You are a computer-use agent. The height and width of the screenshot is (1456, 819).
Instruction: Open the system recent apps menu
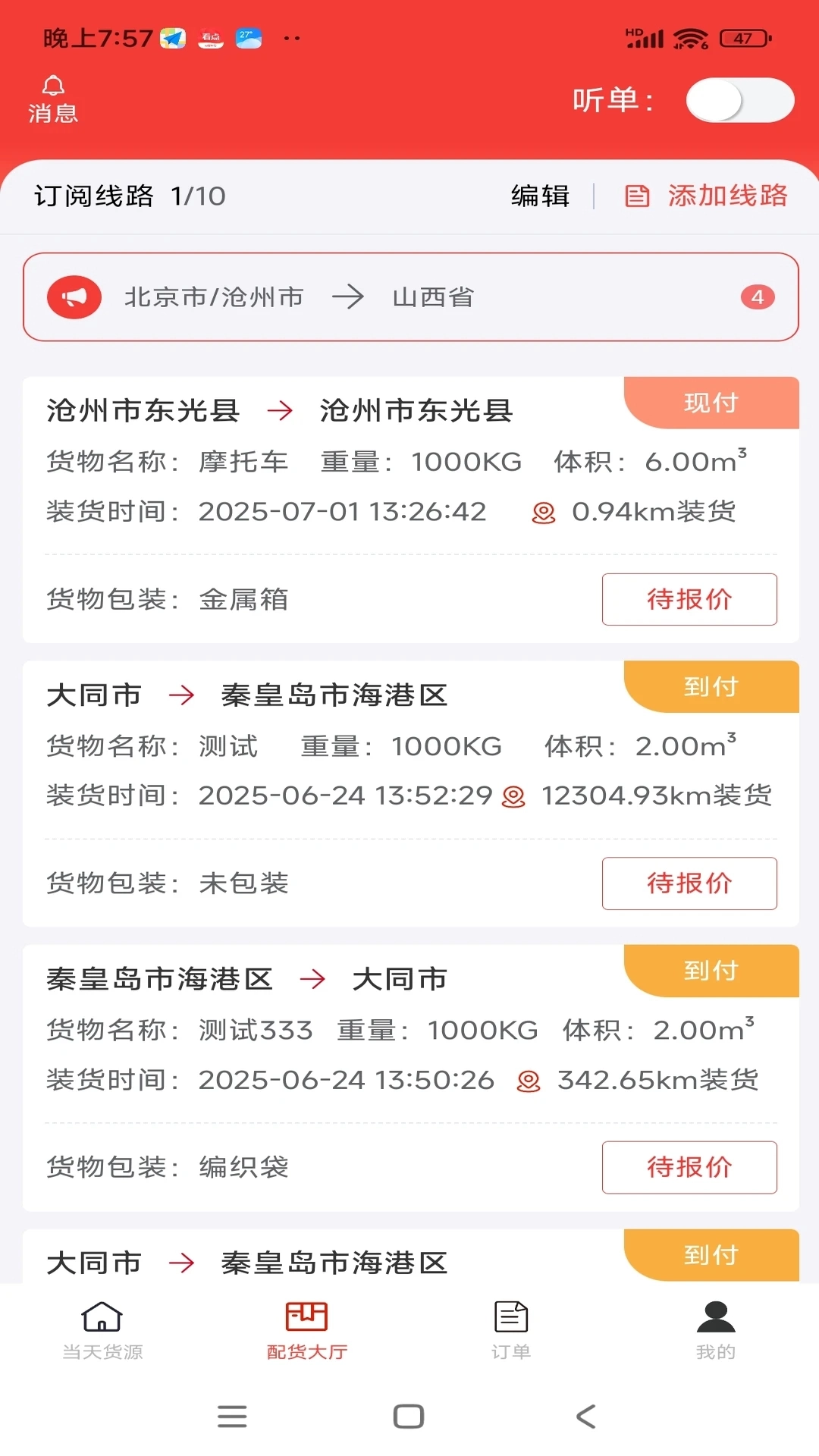pos(232,1416)
